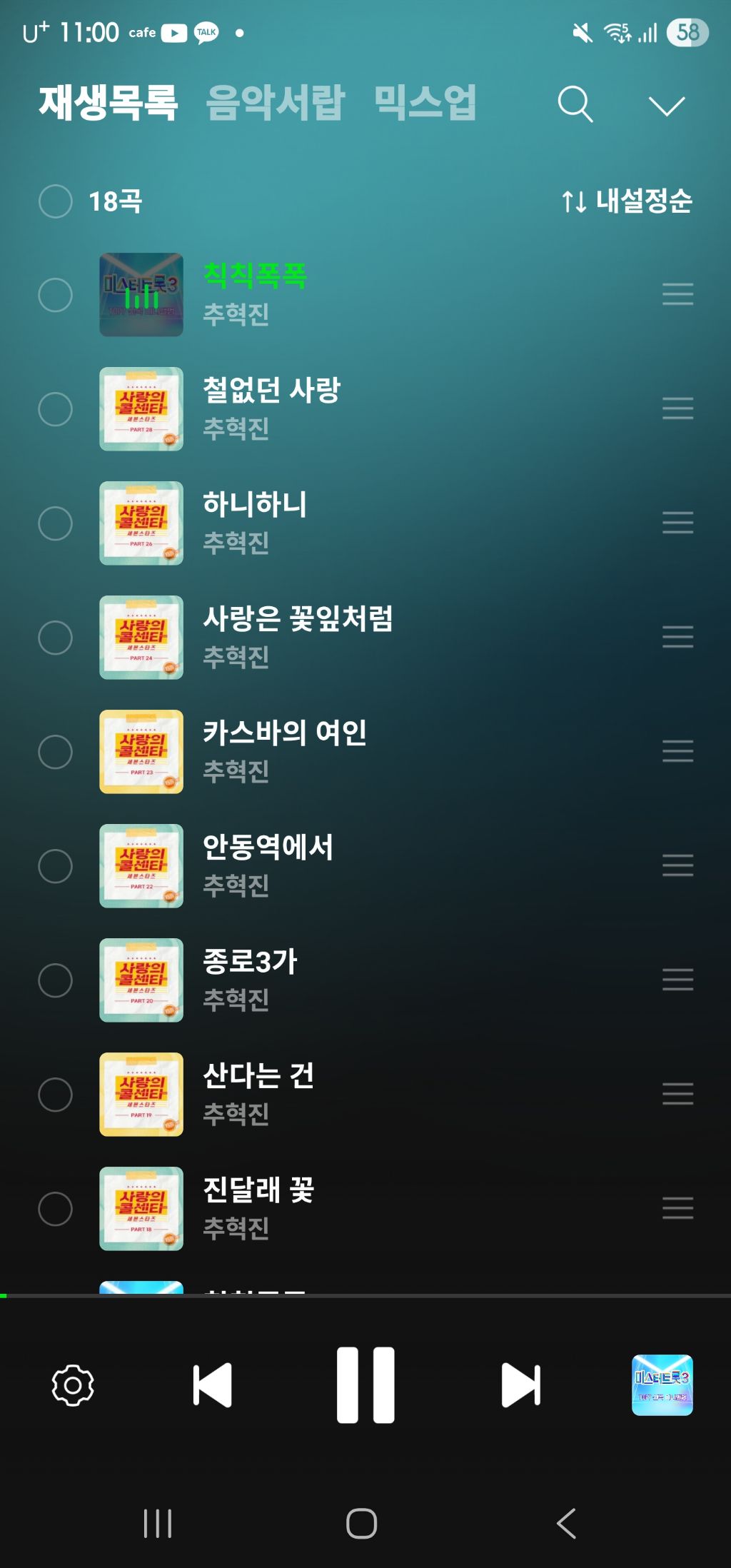
Task: Collapse the playlist with the down chevron
Action: tap(666, 106)
